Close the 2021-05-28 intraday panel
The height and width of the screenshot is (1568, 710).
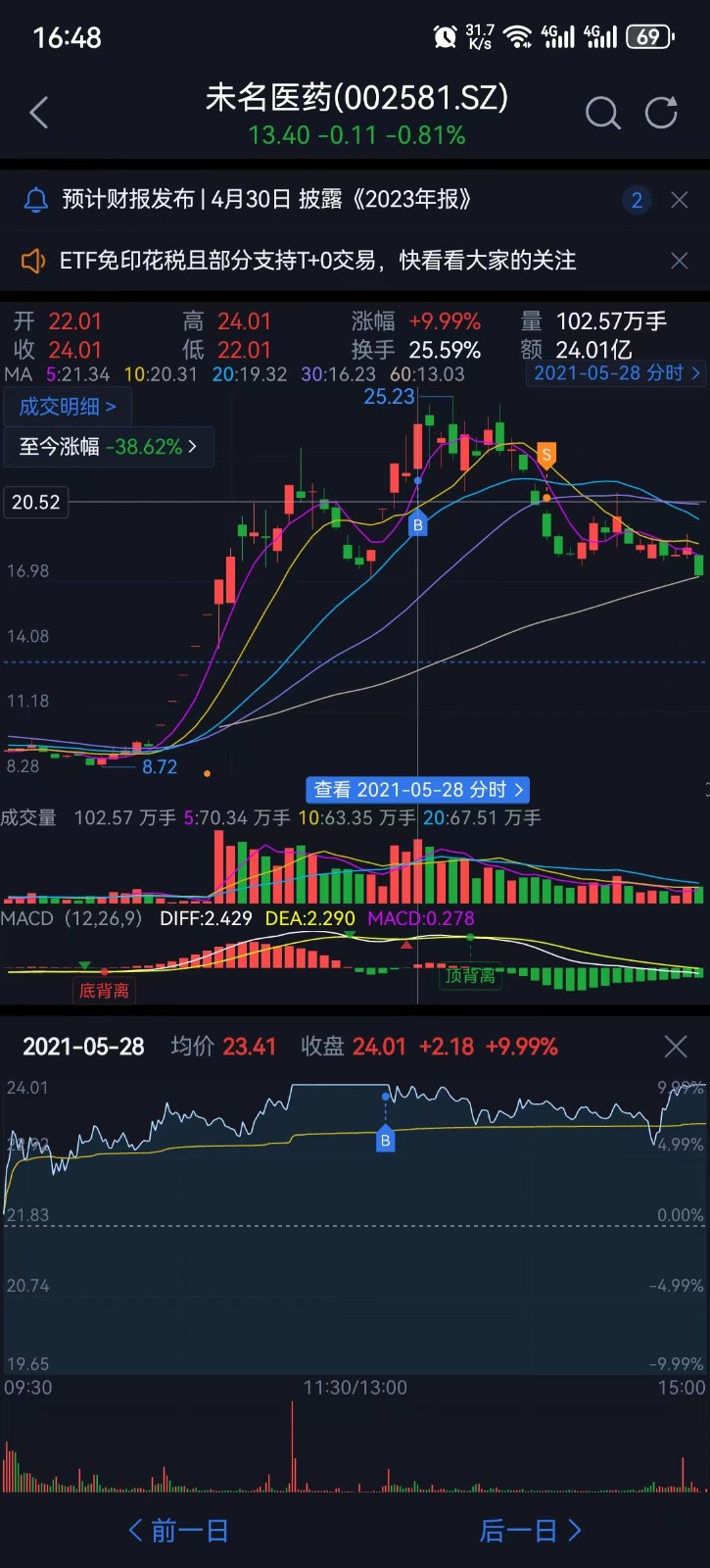pyautogui.click(x=676, y=1047)
